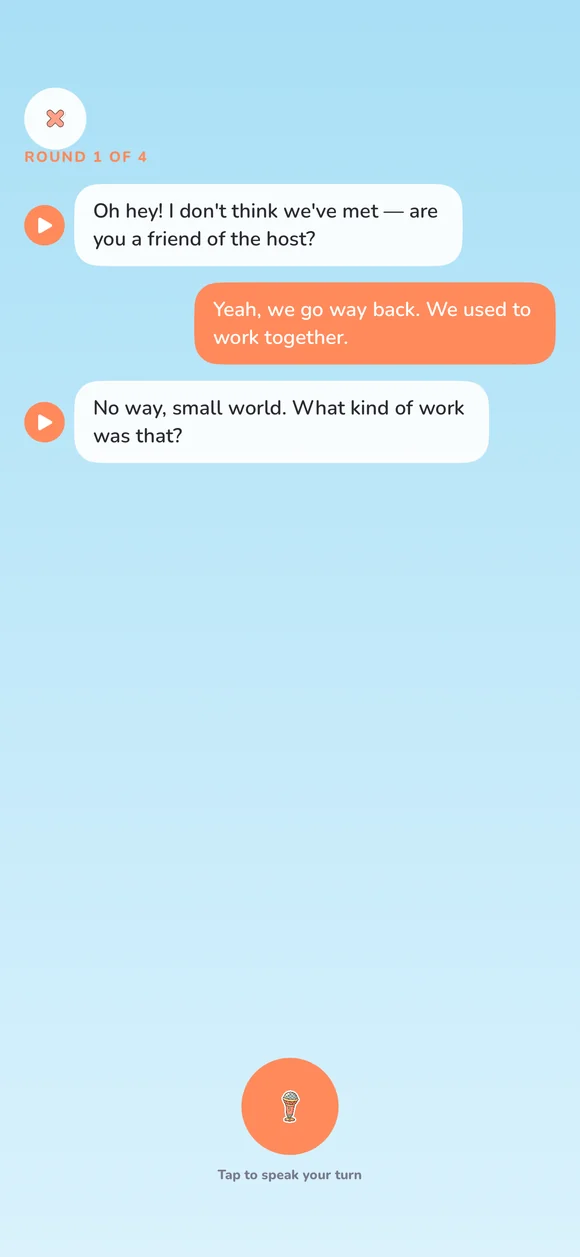
Task: Play audio for "No way, small world" message
Action: tap(44, 422)
